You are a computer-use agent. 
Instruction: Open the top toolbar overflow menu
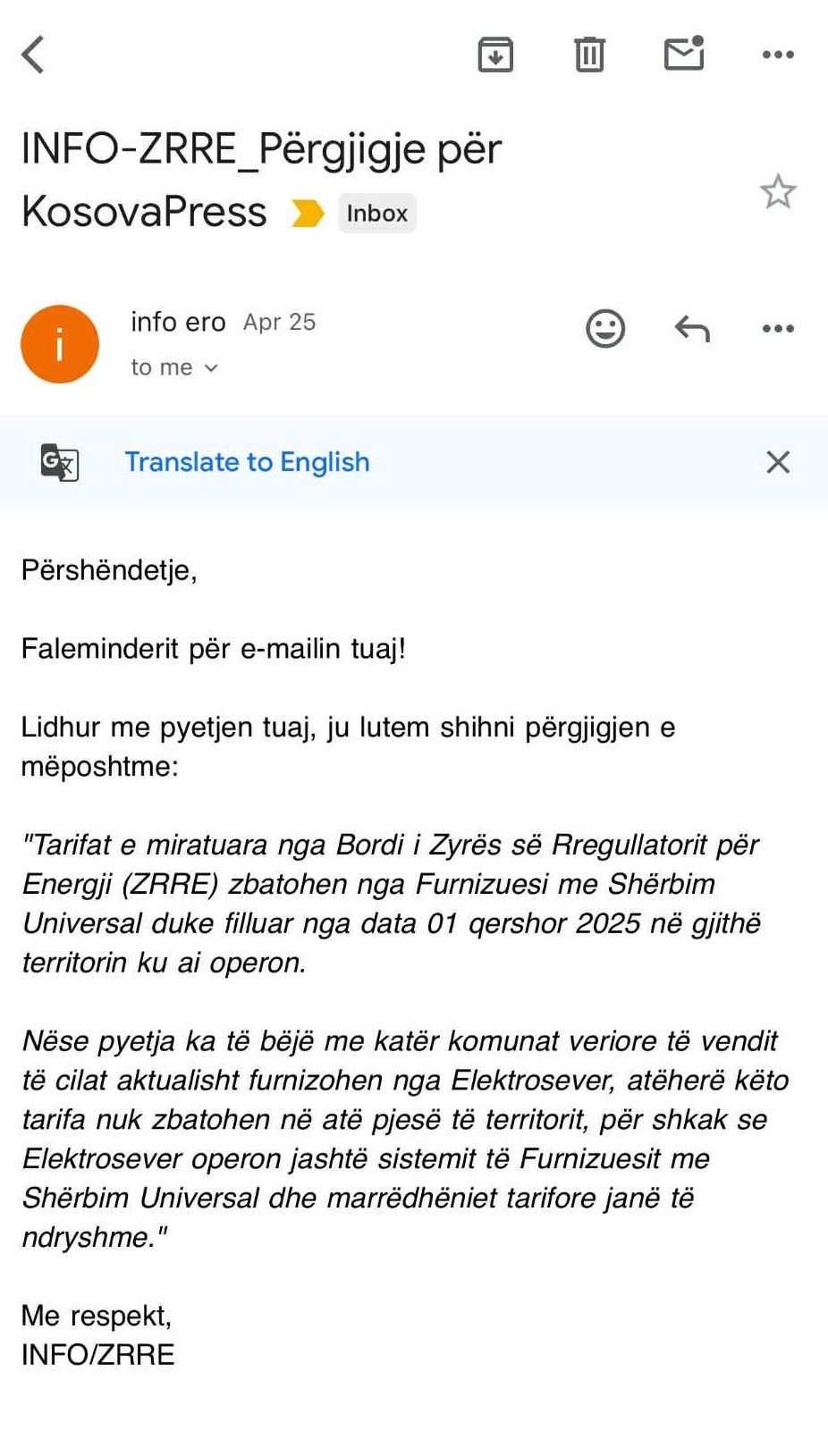pyautogui.click(x=777, y=55)
